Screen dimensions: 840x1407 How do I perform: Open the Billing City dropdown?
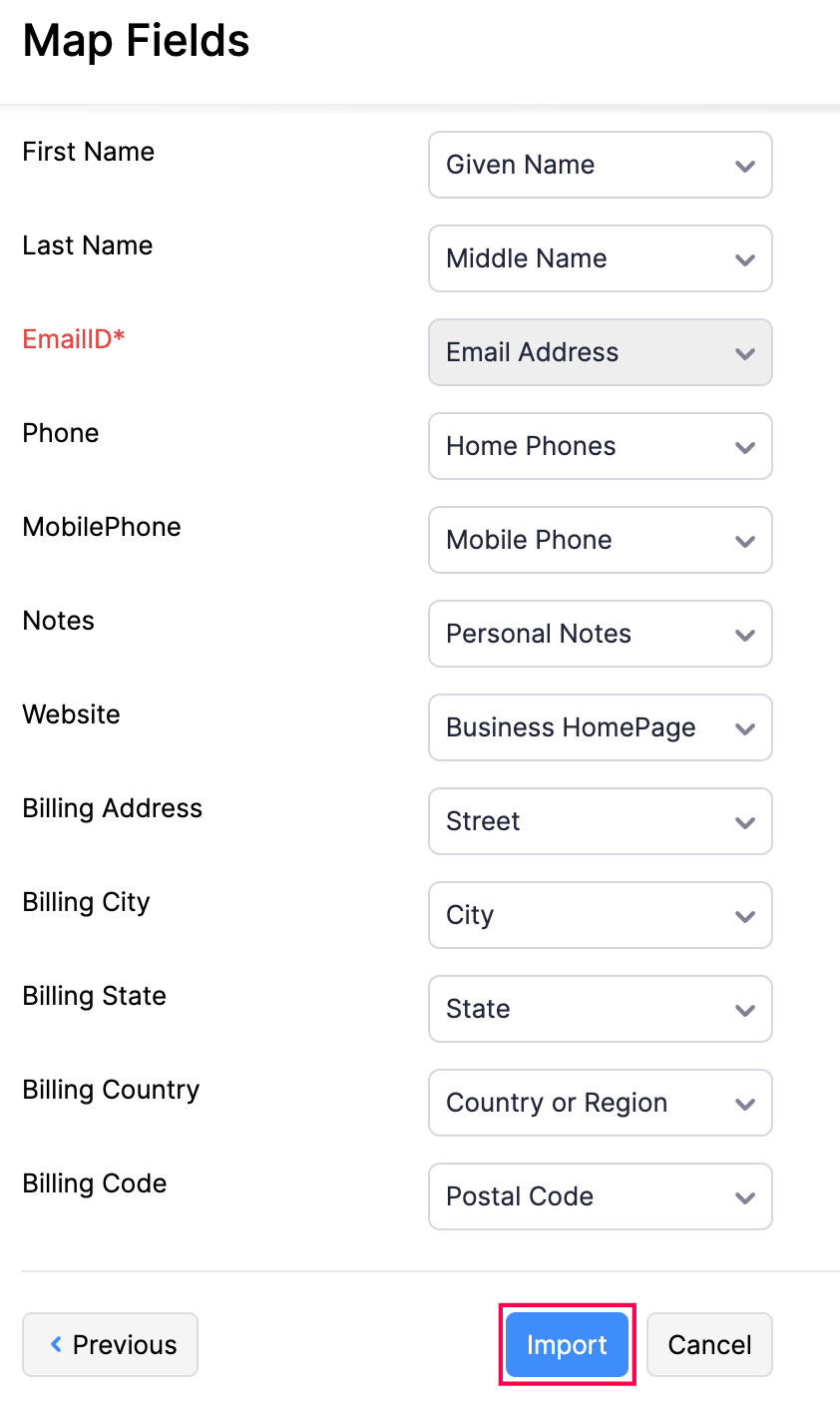point(600,915)
